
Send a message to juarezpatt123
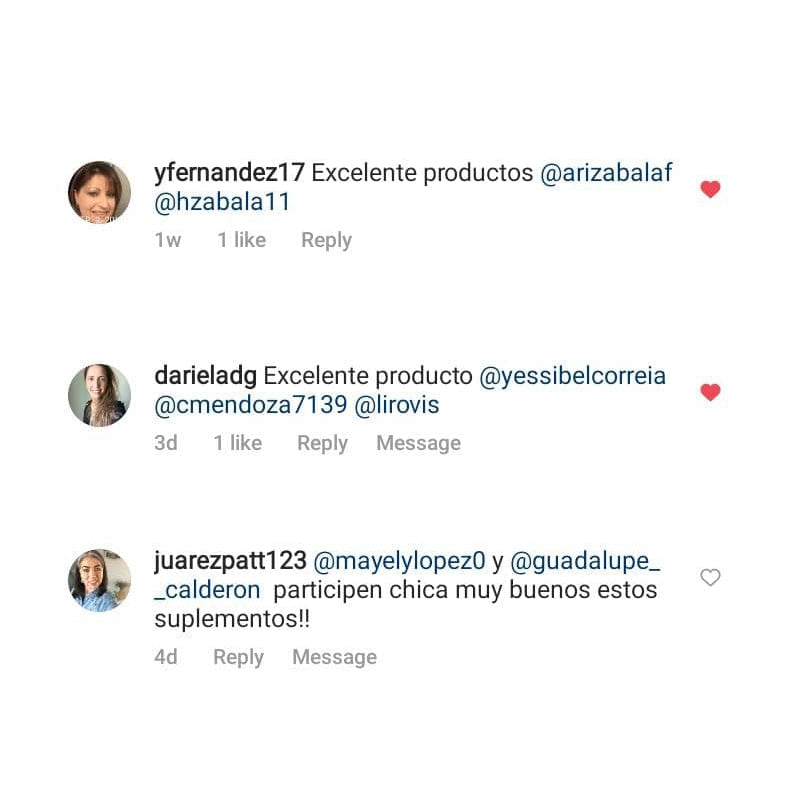tap(334, 657)
